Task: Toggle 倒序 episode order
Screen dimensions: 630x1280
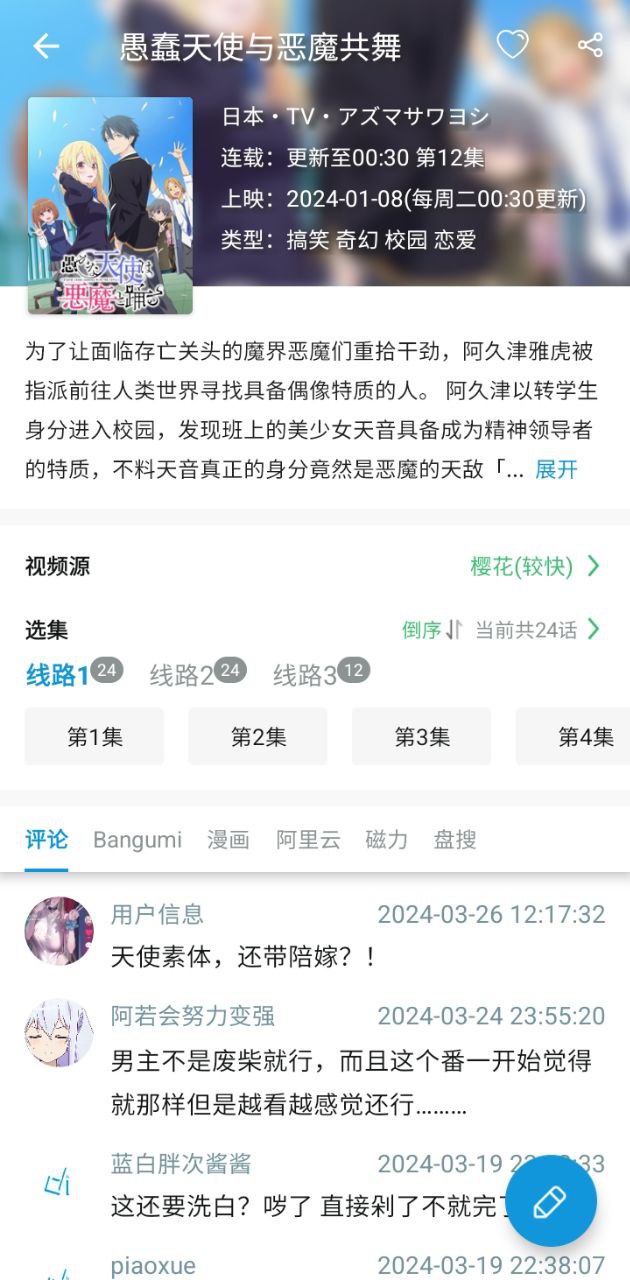Action: (x=431, y=630)
